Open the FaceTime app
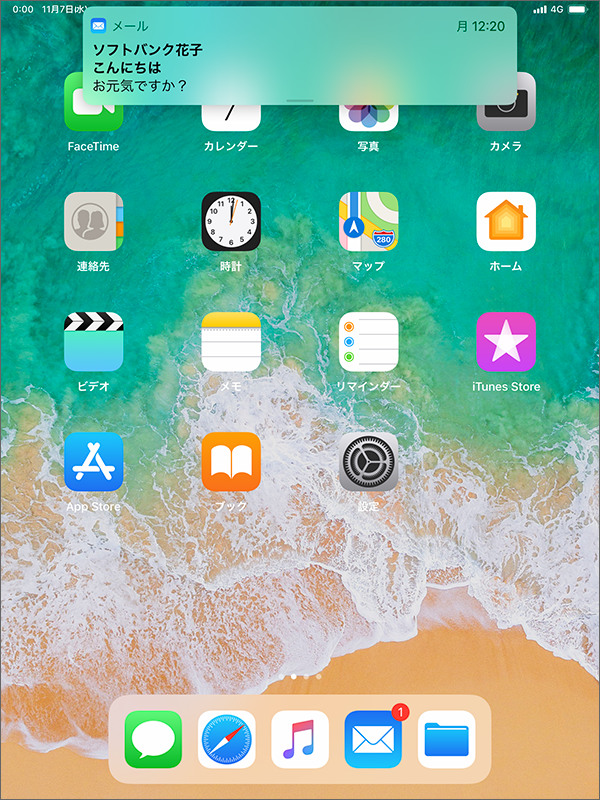The width and height of the screenshot is (600, 800). (x=93, y=112)
